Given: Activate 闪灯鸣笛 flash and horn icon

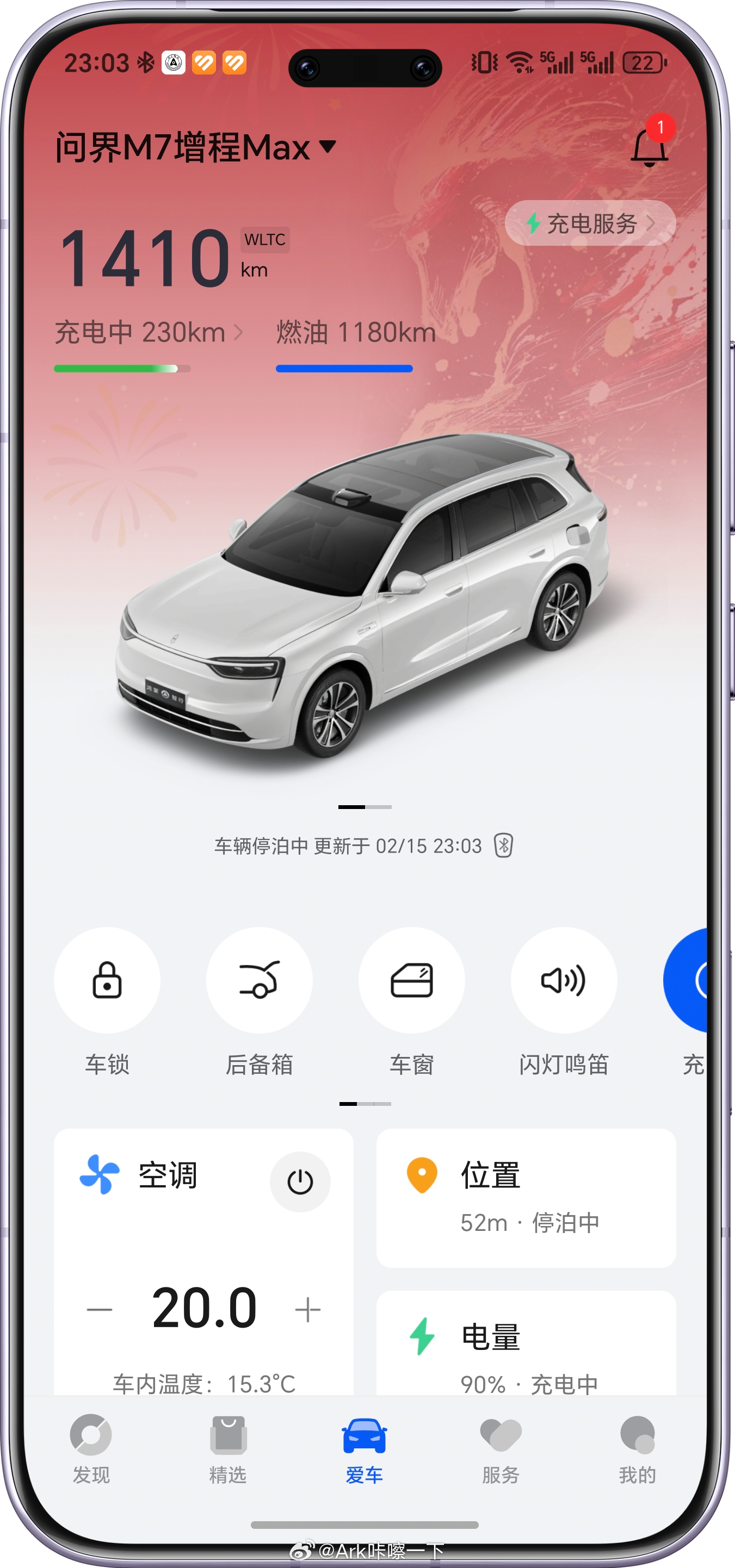Looking at the screenshot, I should tap(564, 981).
